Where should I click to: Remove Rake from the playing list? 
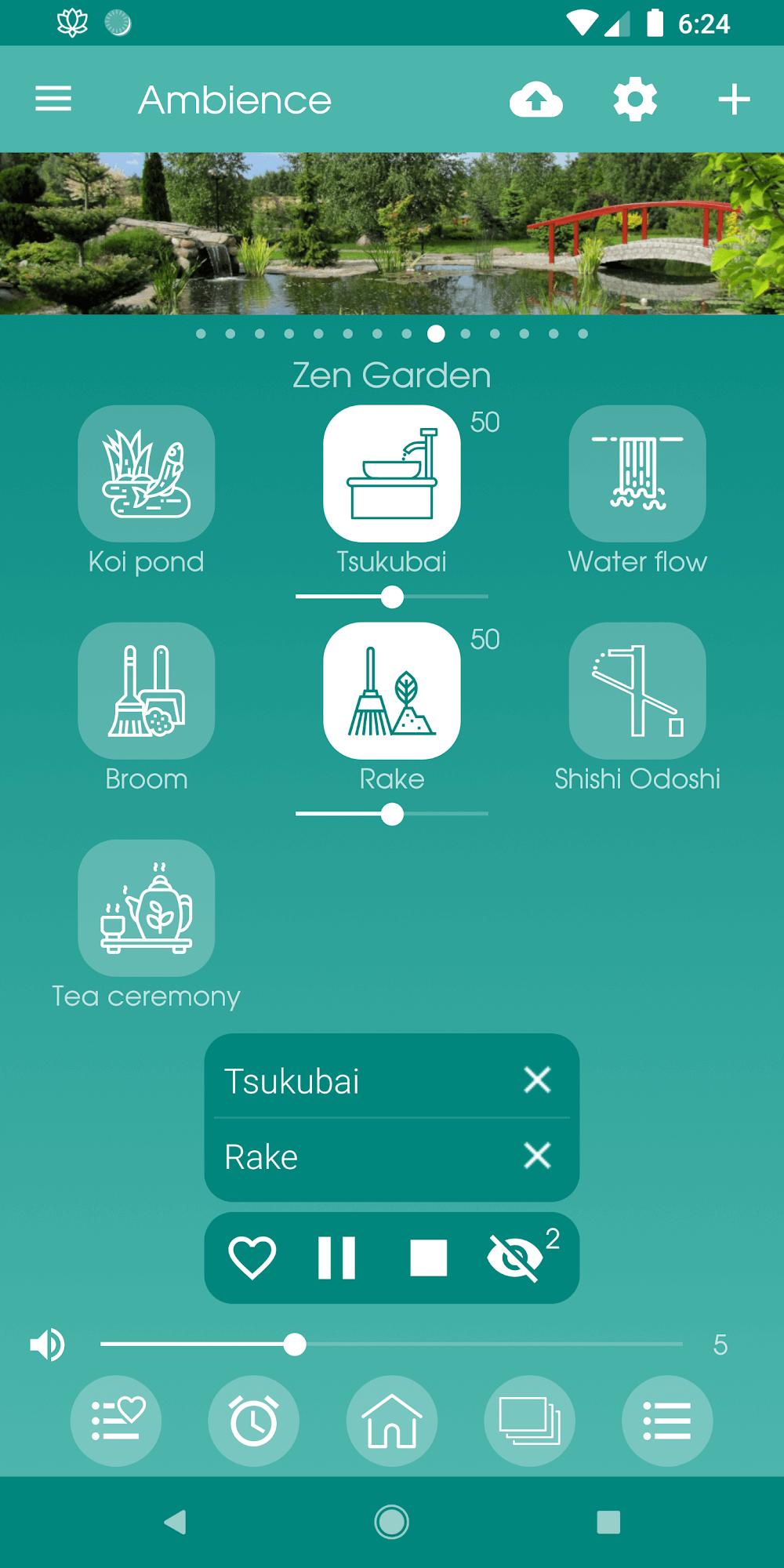(538, 1156)
